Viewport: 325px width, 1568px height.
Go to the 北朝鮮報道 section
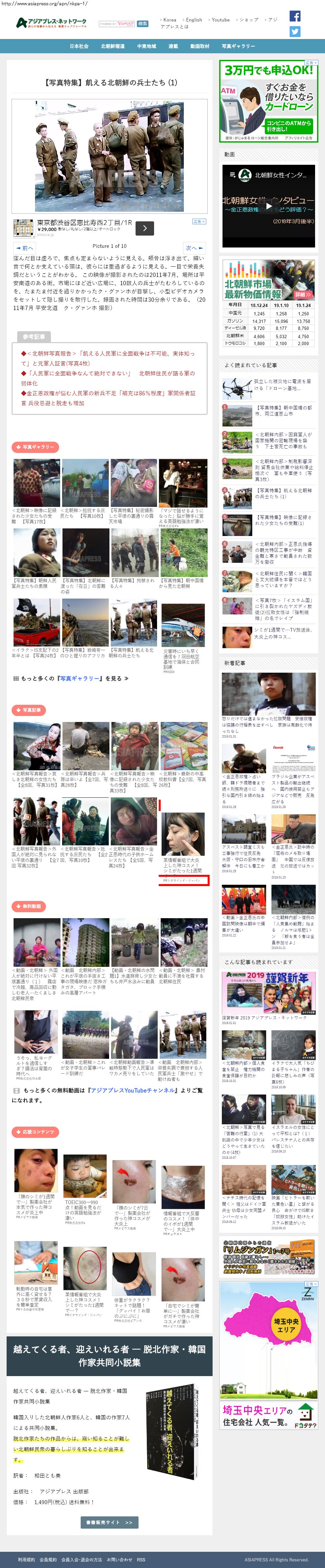tap(113, 46)
